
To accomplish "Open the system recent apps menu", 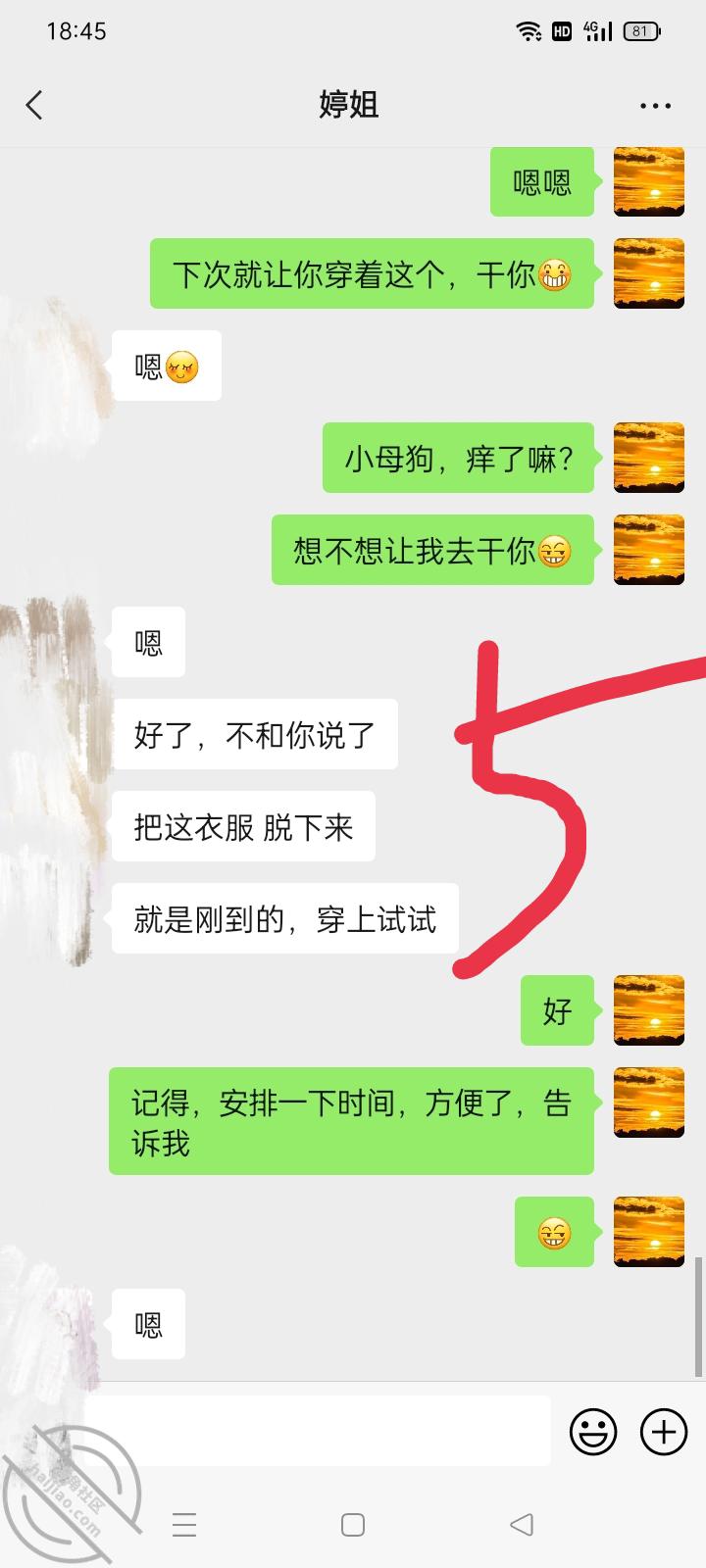I will coord(184,1525).
